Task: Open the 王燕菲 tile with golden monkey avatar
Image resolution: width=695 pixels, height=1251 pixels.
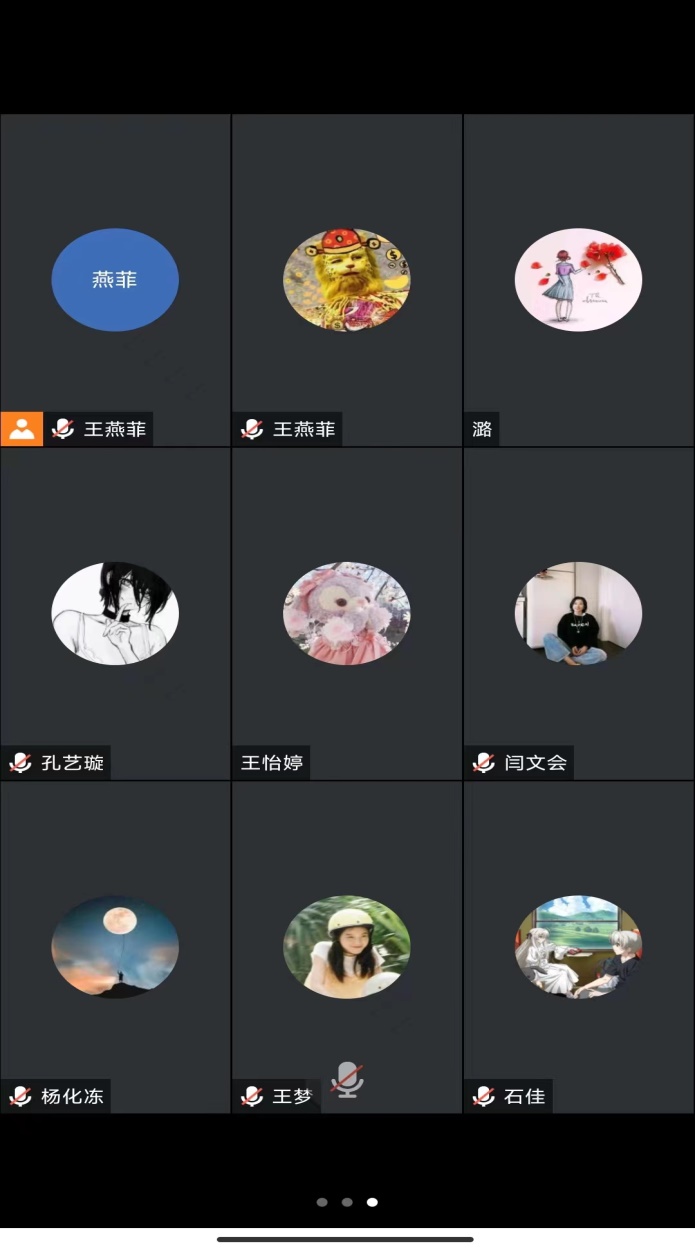Action: (x=346, y=280)
